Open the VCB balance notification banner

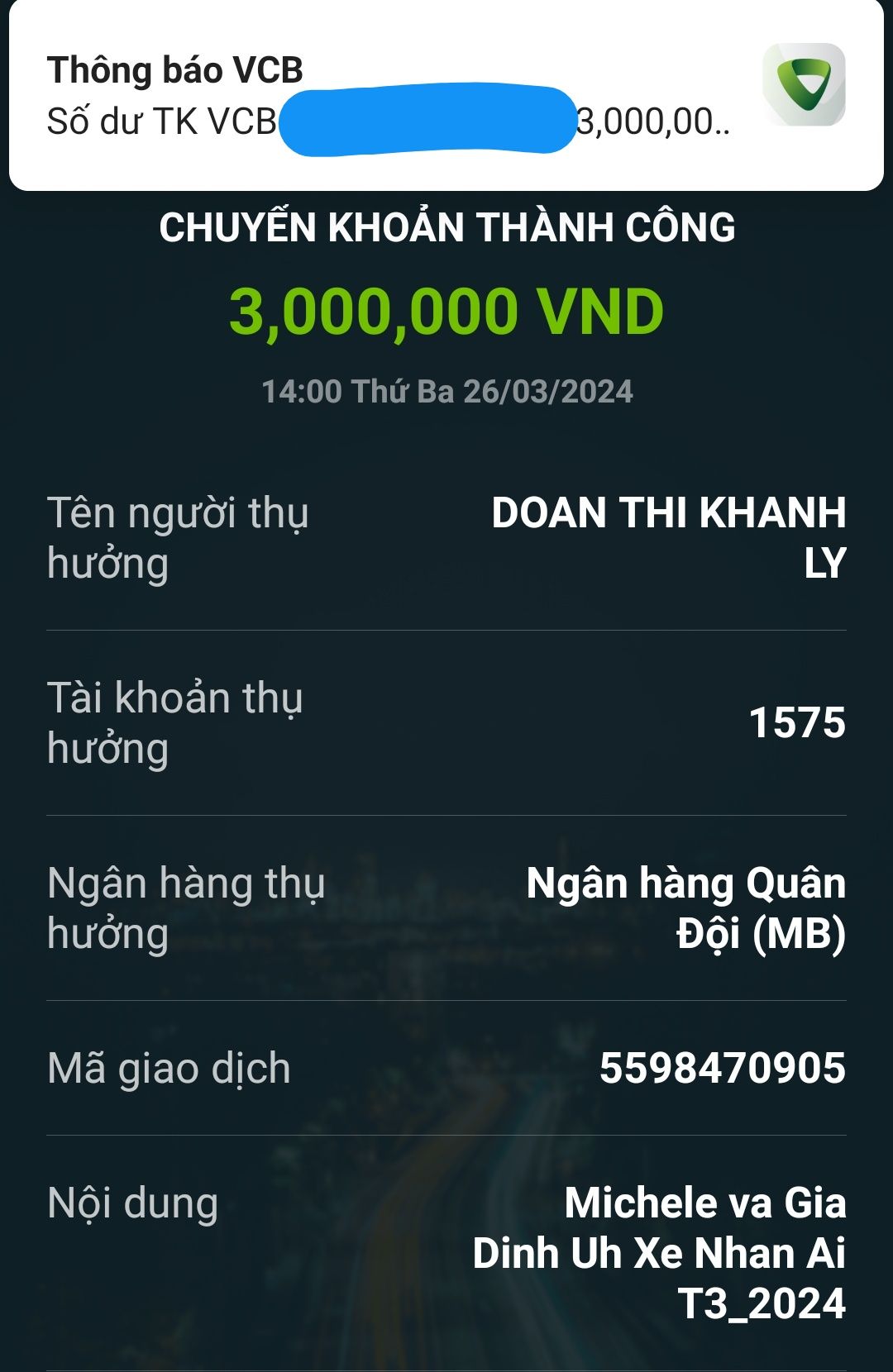coord(446,96)
